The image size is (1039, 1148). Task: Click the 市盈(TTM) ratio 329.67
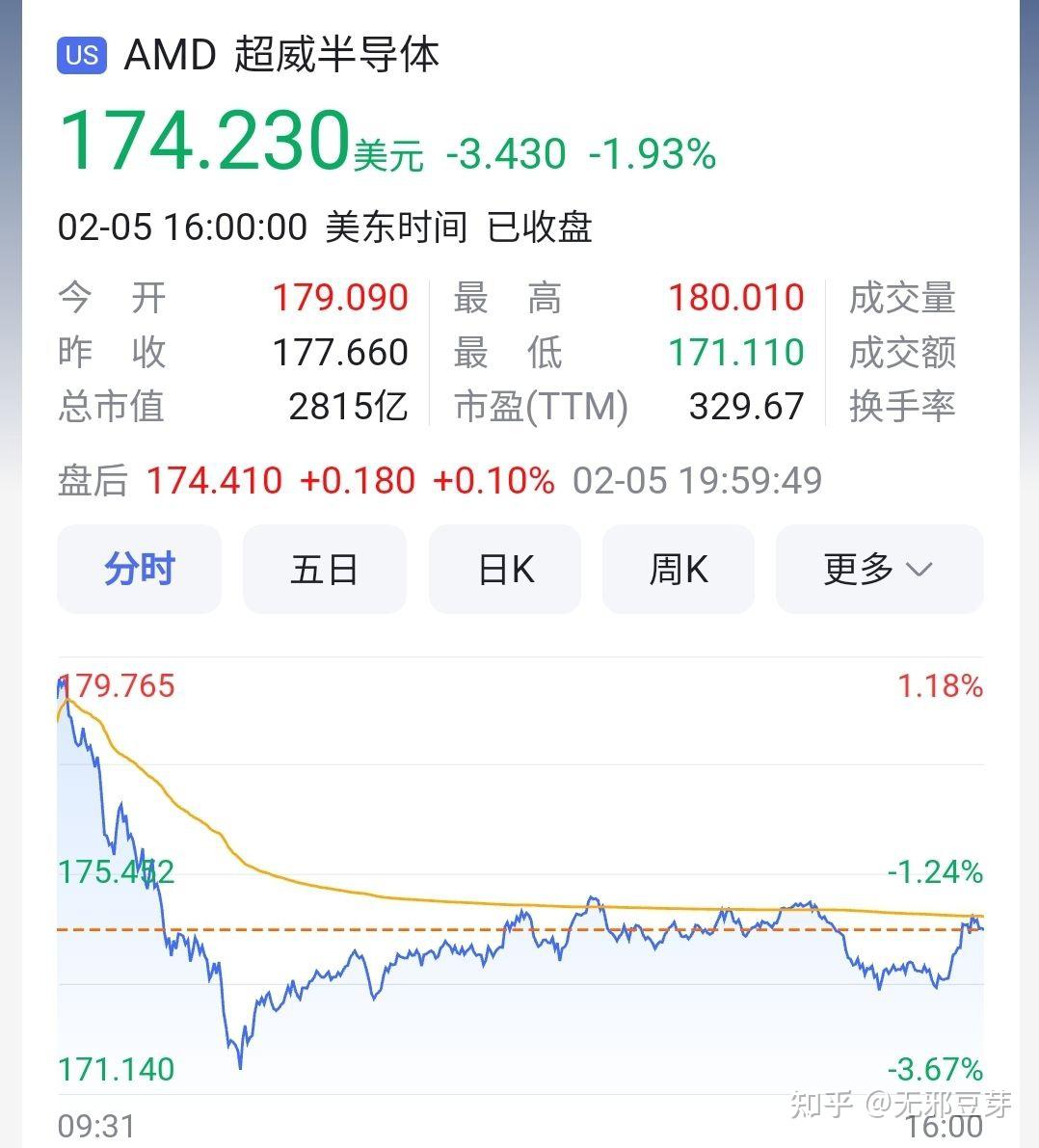tap(747, 406)
